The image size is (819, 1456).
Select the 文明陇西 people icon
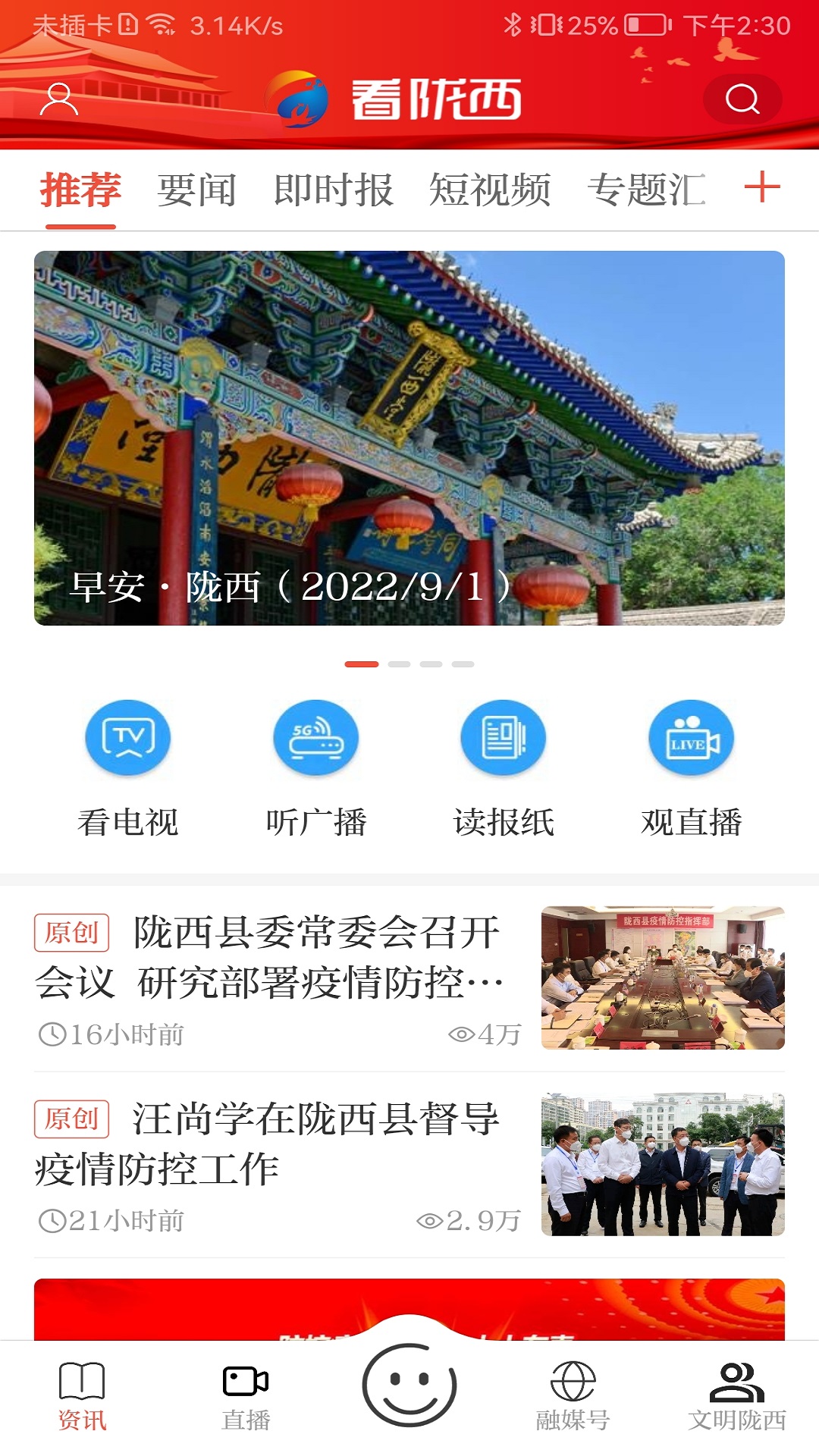point(735,1382)
